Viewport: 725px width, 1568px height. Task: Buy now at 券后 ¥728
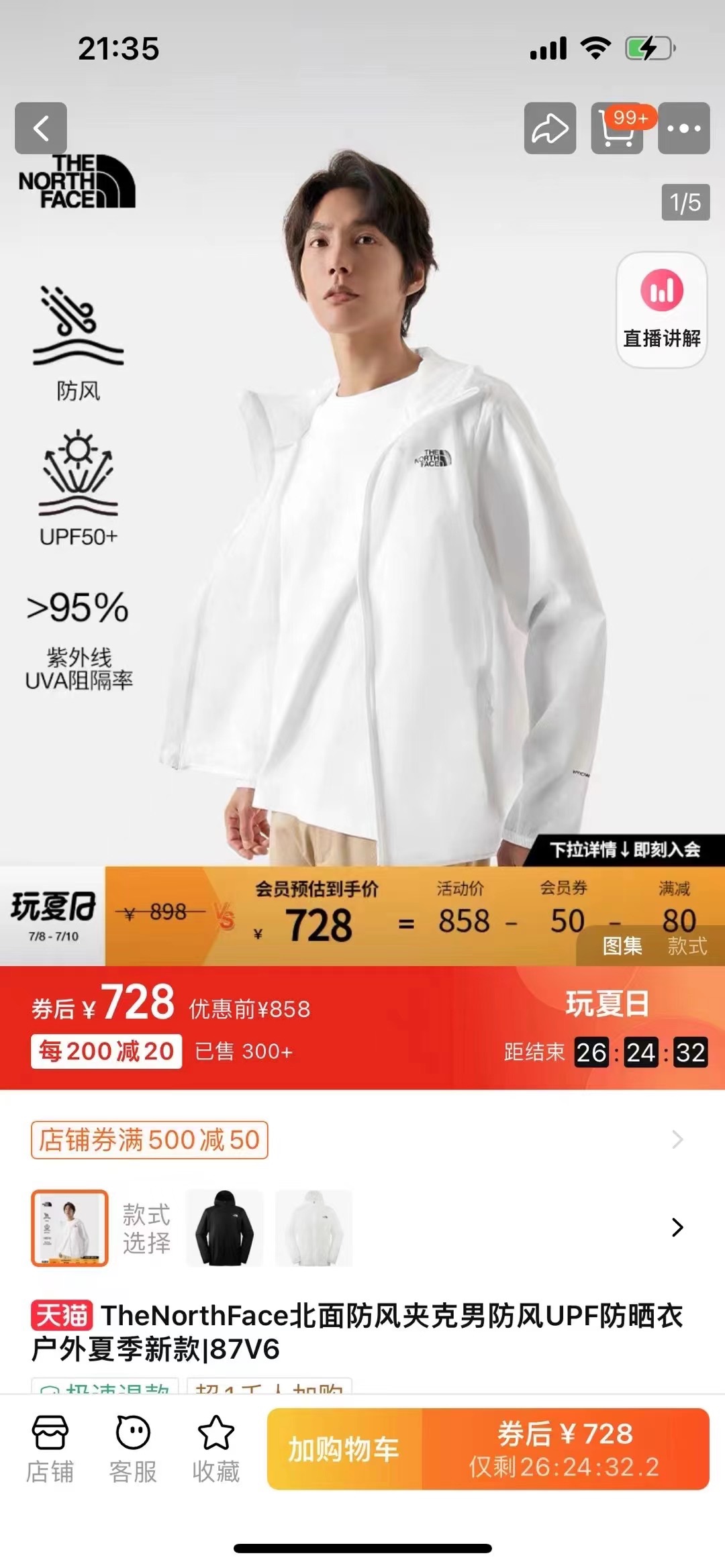565,1449
